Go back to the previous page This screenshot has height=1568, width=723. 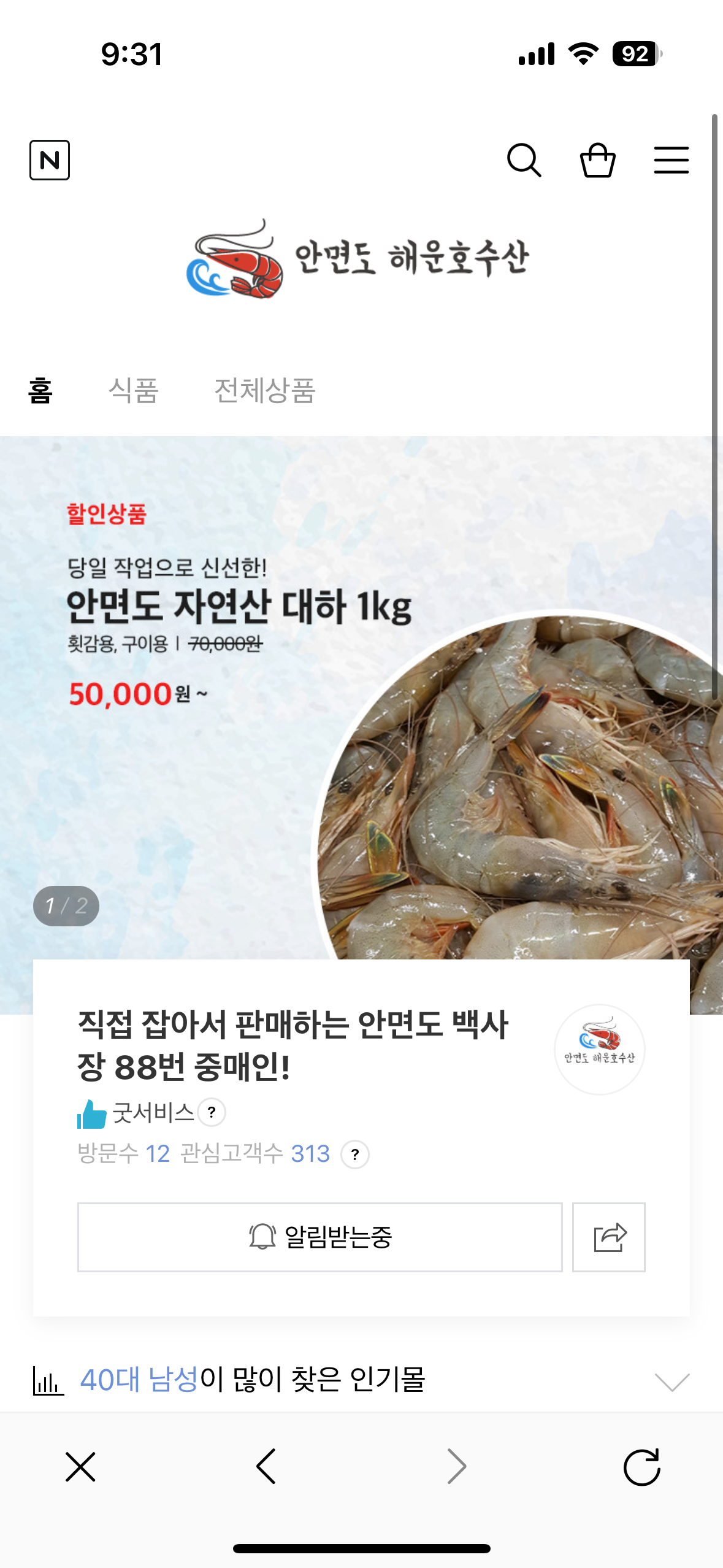click(x=266, y=1467)
